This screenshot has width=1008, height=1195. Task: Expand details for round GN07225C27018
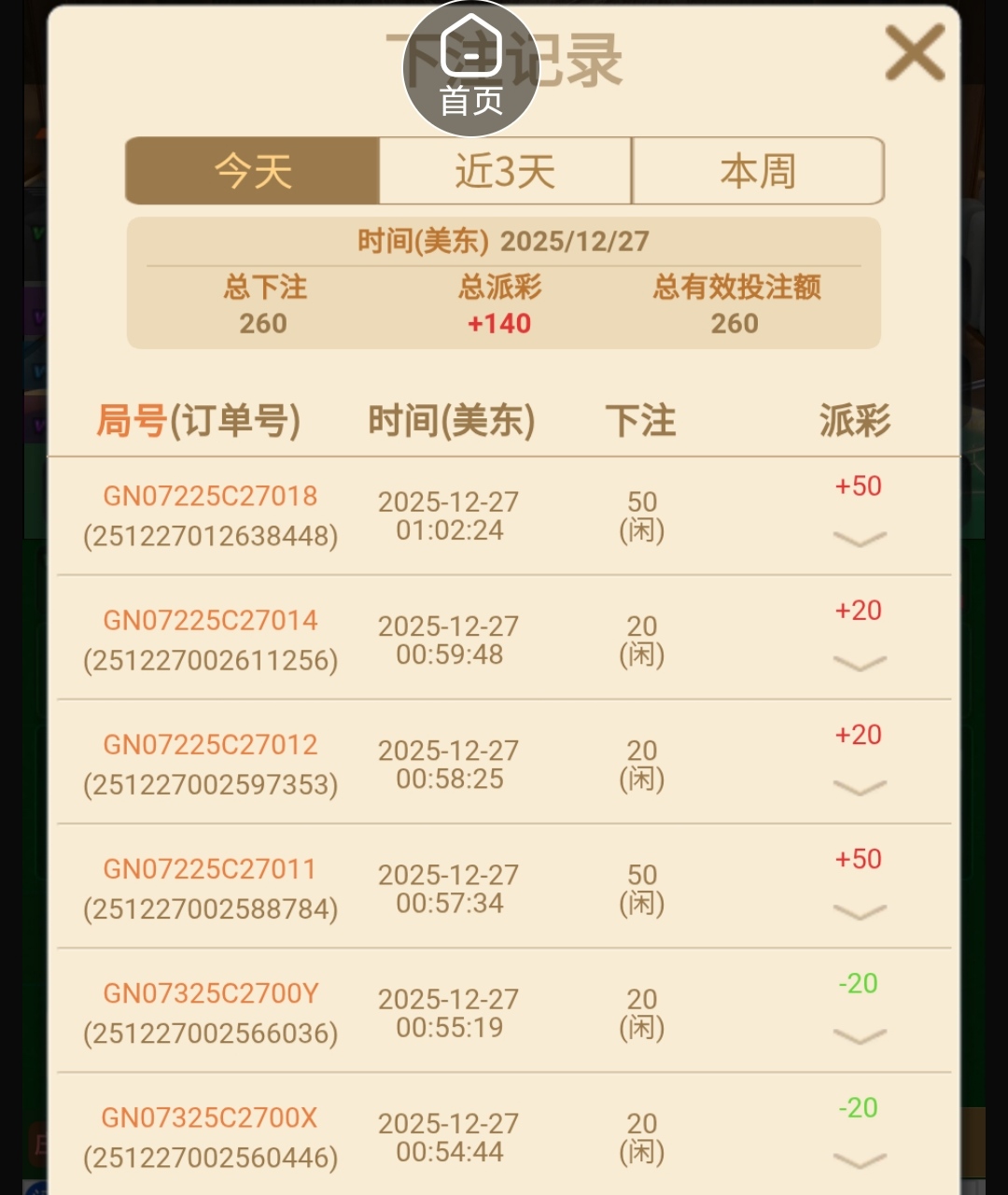tap(859, 539)
